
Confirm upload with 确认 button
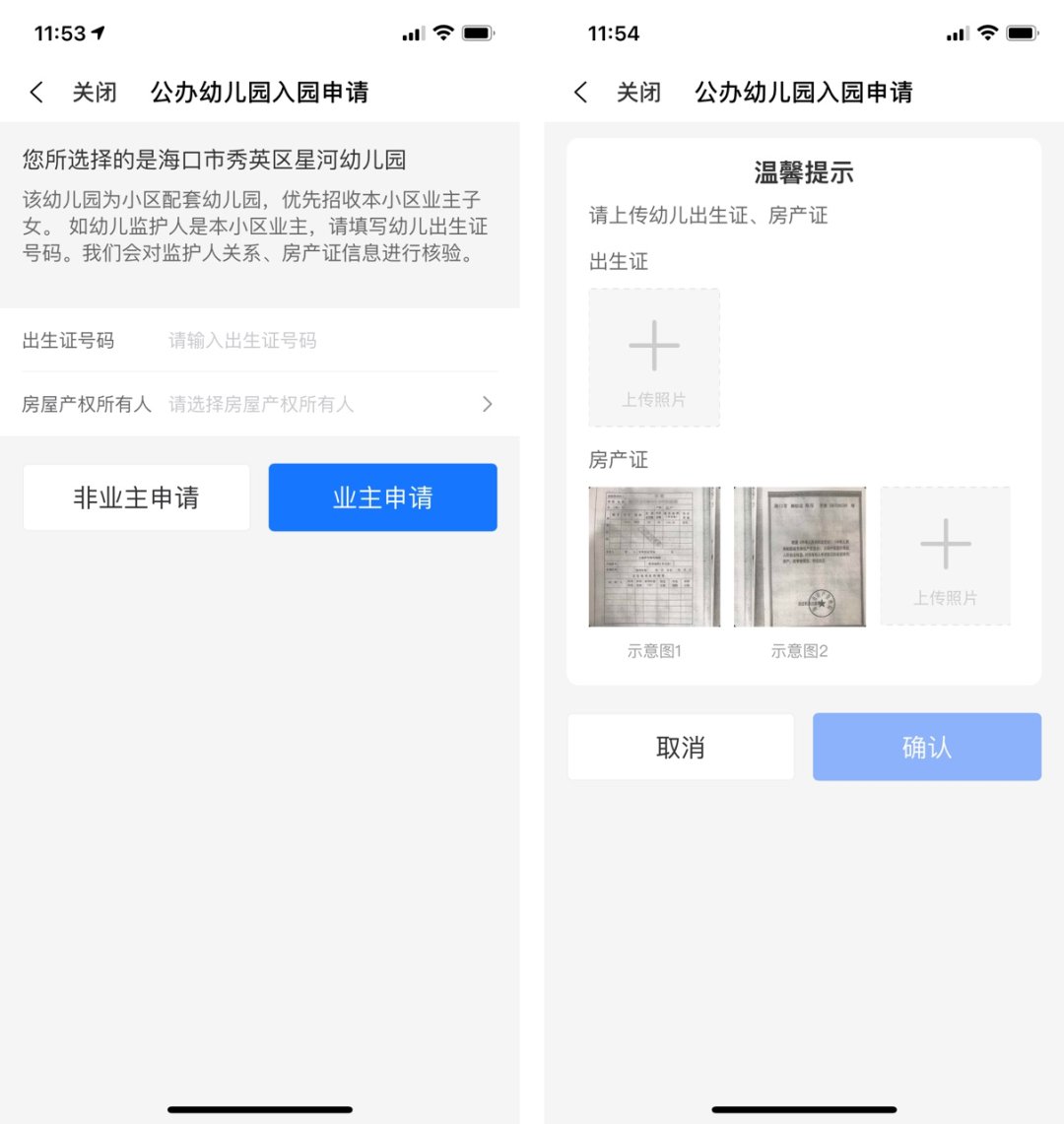(926, 748)
